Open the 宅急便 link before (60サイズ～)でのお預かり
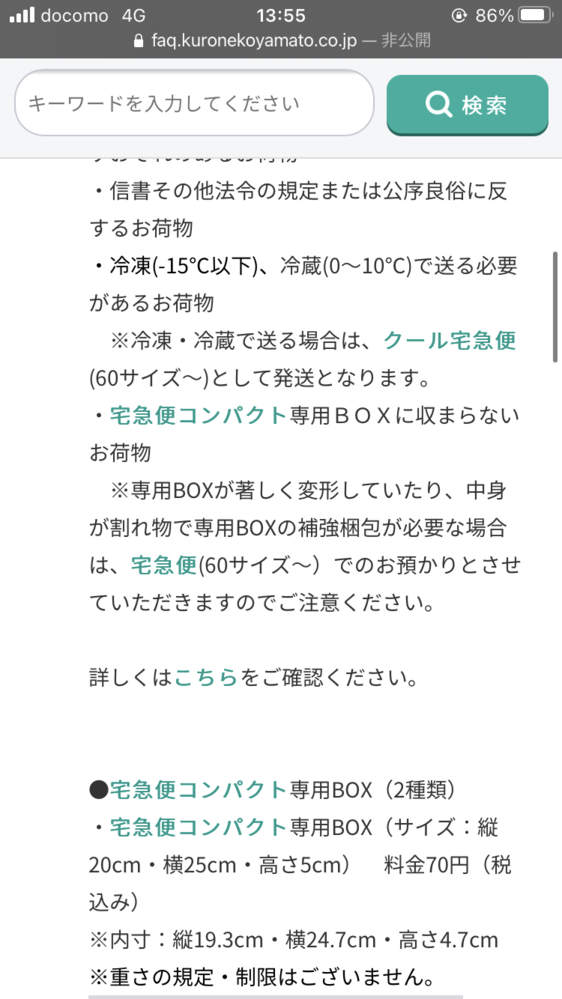This screenshot has width=562, height=999. point(164,564)
